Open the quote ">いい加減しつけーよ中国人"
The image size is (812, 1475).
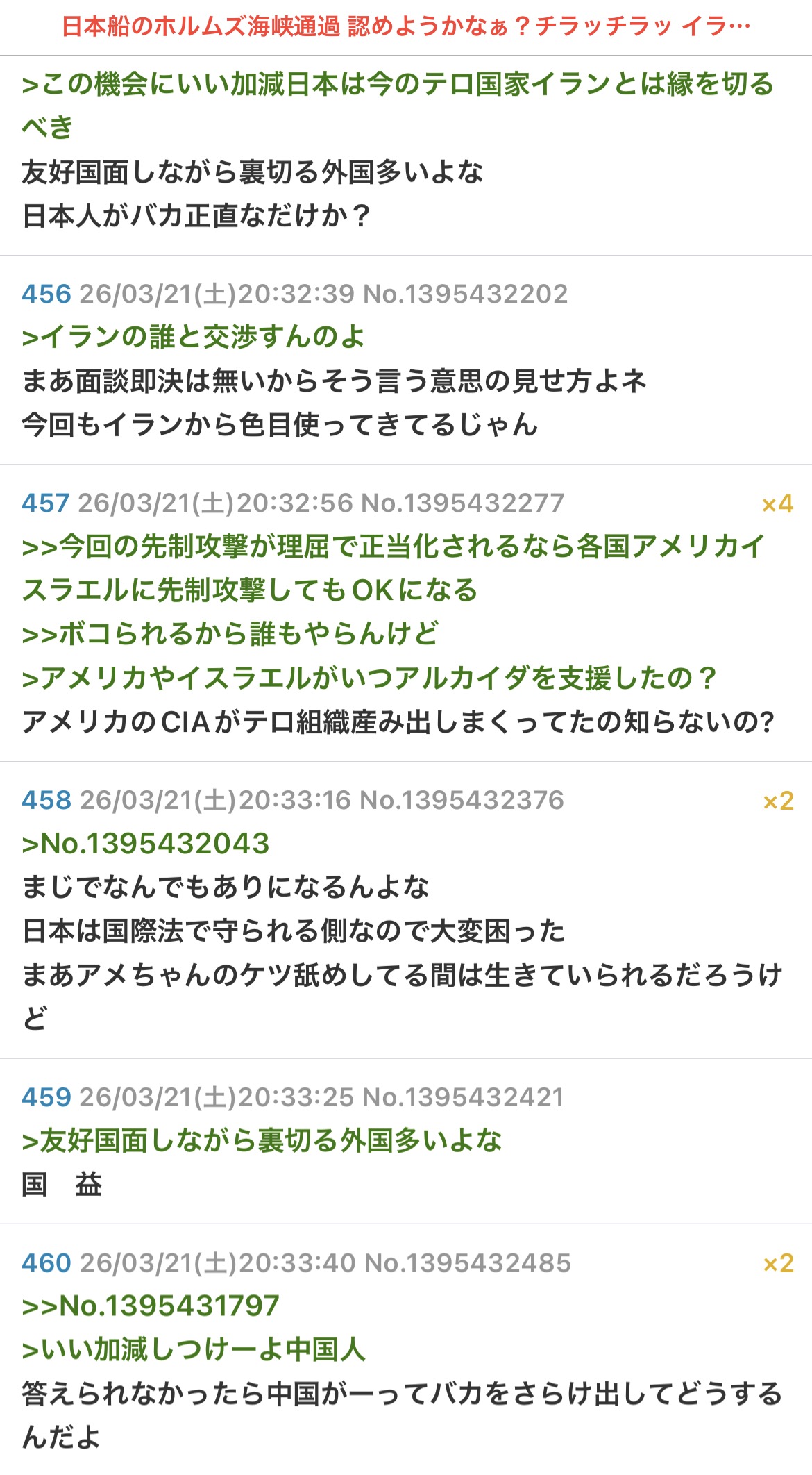193,1349
